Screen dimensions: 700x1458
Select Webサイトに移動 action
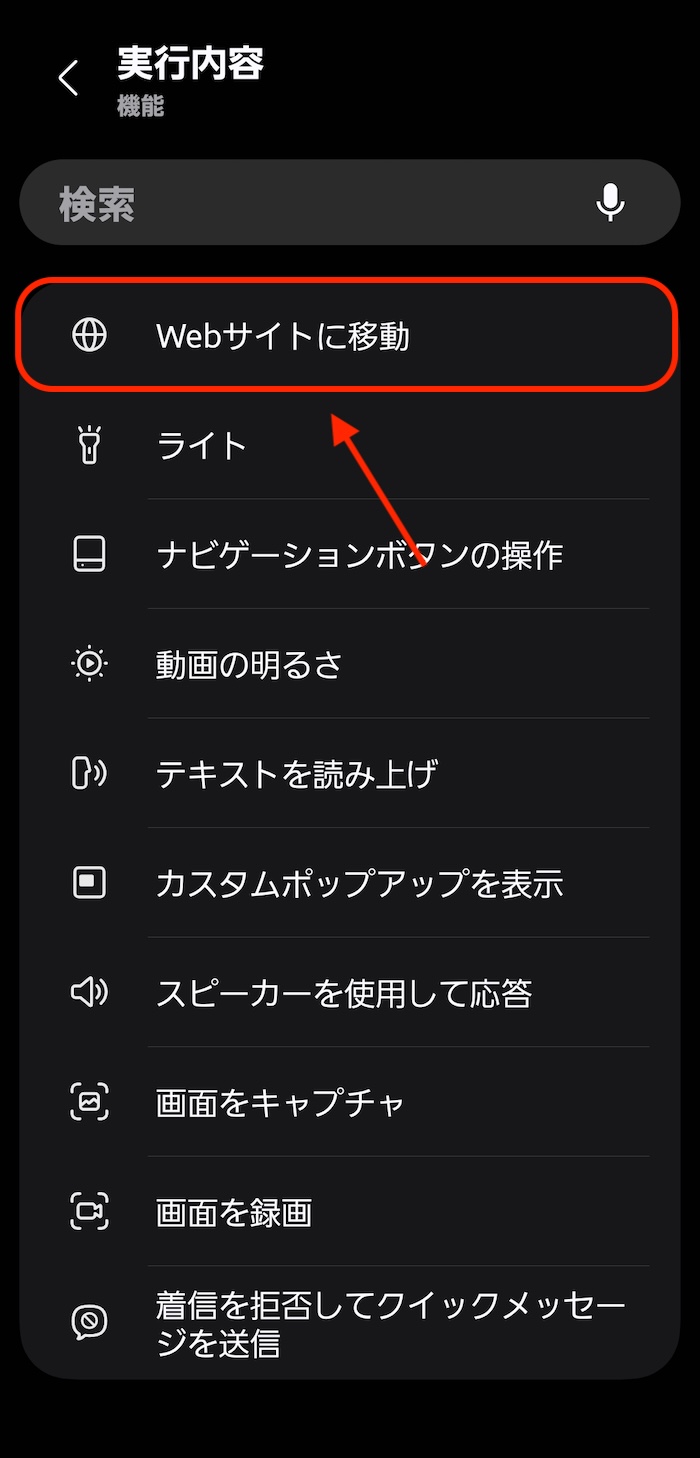pyautogui.click(x=345, y=336)
